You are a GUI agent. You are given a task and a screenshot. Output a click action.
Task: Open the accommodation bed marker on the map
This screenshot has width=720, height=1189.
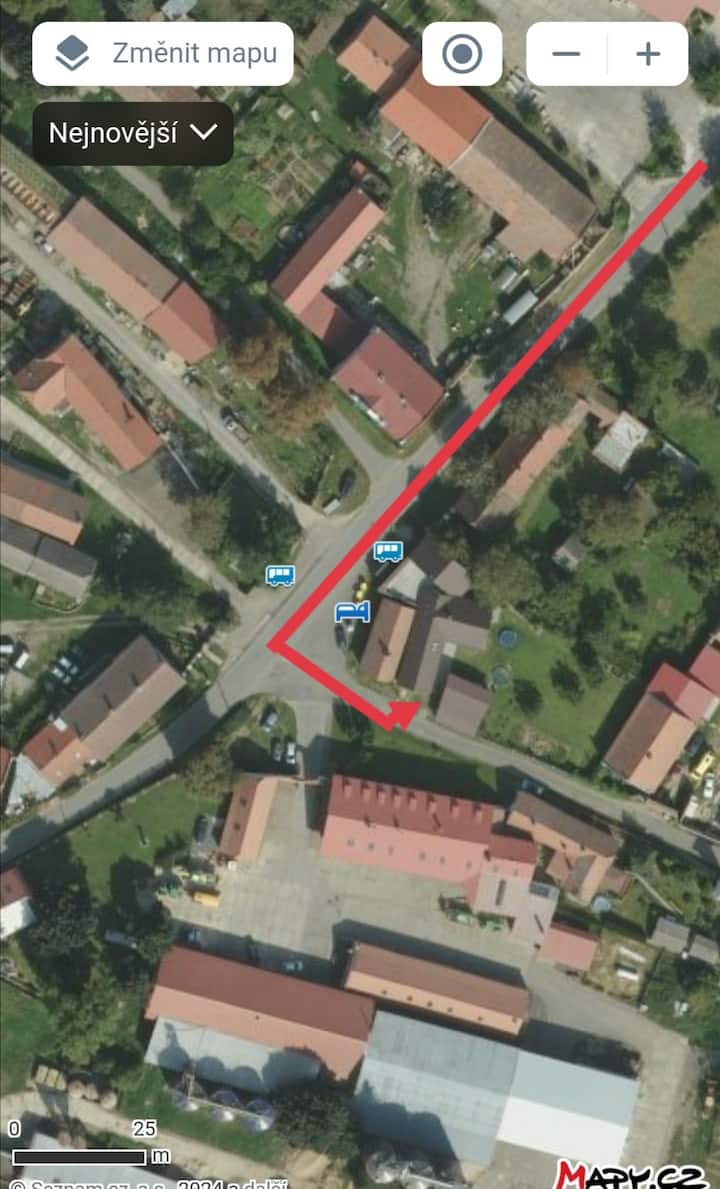(352, 610)
